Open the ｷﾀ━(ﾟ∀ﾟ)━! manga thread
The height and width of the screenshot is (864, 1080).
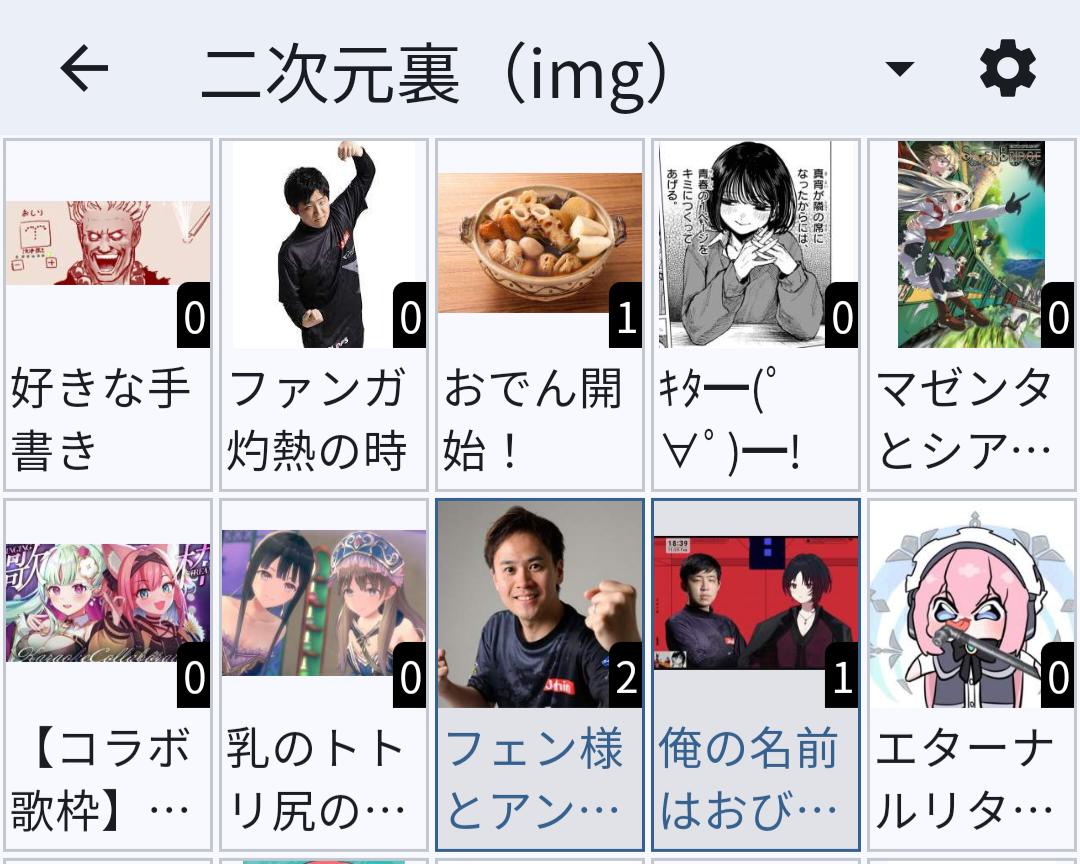[756, 315]
